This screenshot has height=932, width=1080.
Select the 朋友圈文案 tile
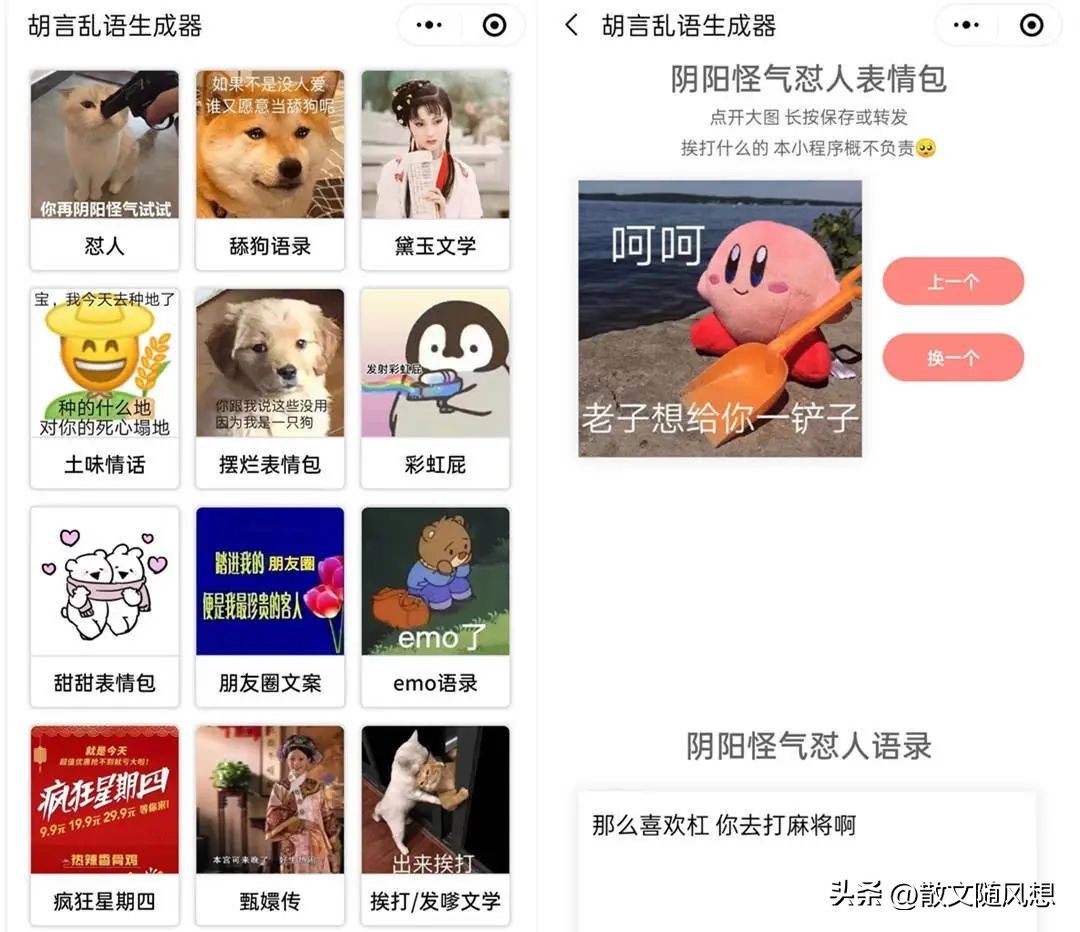[270, 606]
